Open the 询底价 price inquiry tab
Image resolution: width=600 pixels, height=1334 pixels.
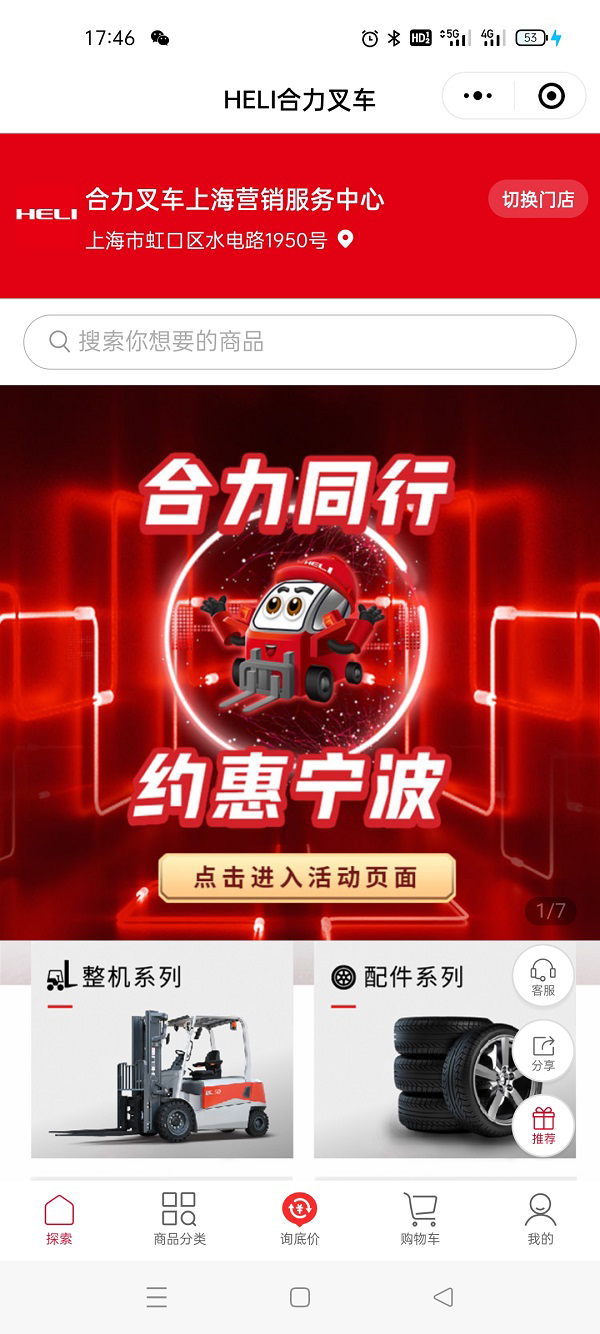click(x=300, y=1219)
